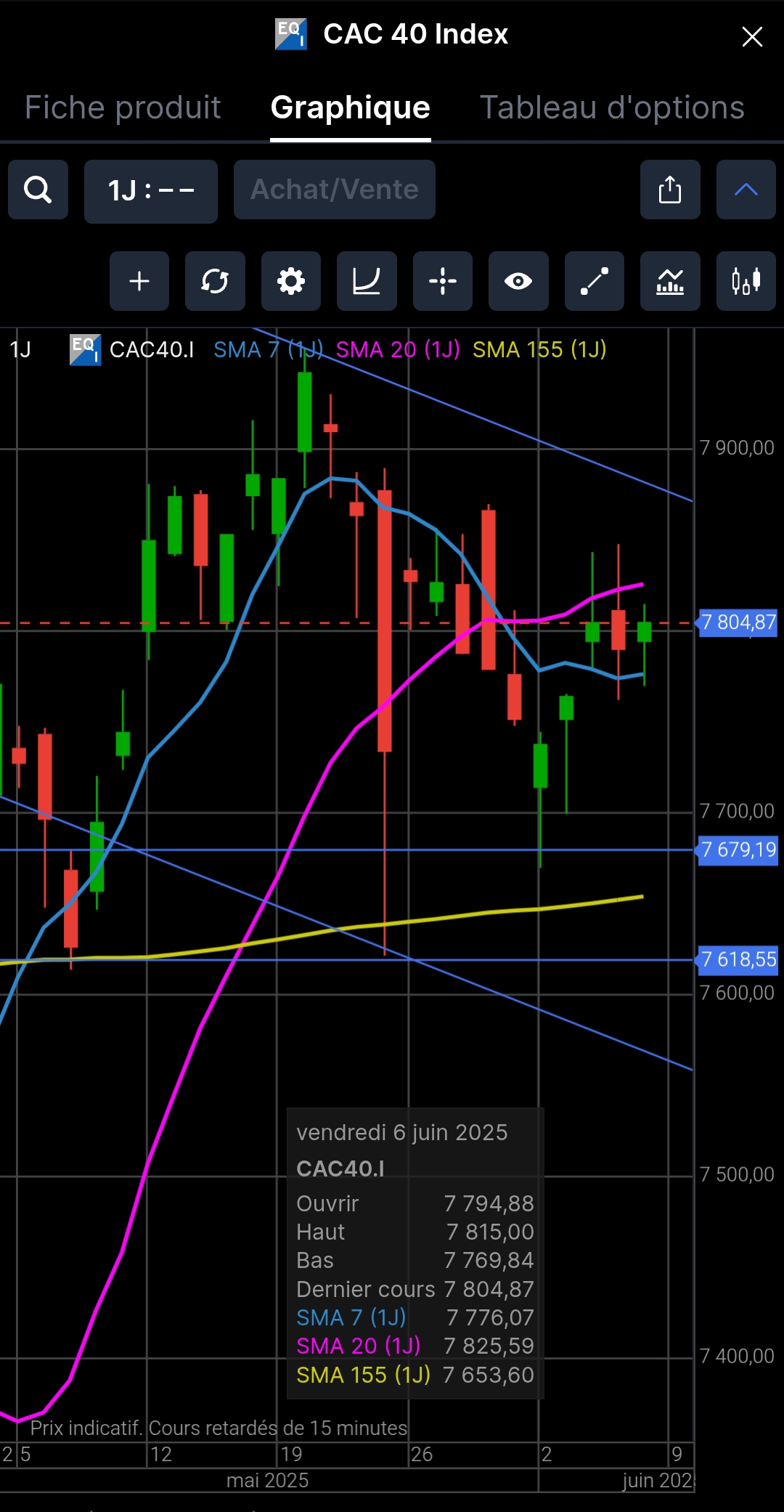Tap the curve chart tool

tap(367, 282)
